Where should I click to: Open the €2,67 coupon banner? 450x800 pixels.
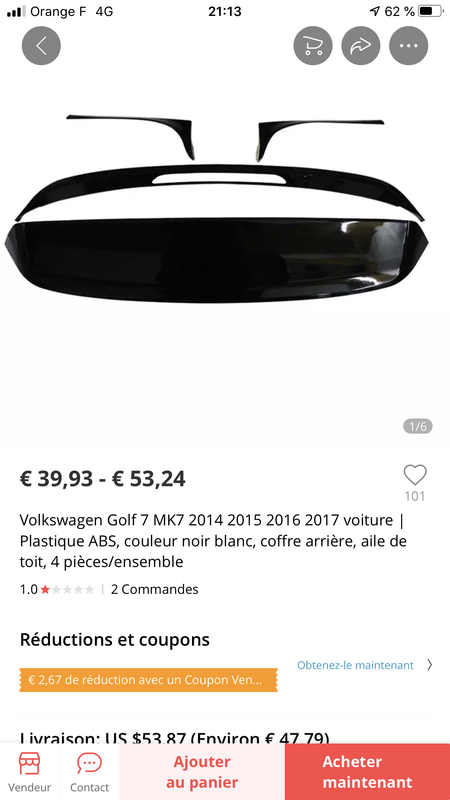(x=148, y=680)
